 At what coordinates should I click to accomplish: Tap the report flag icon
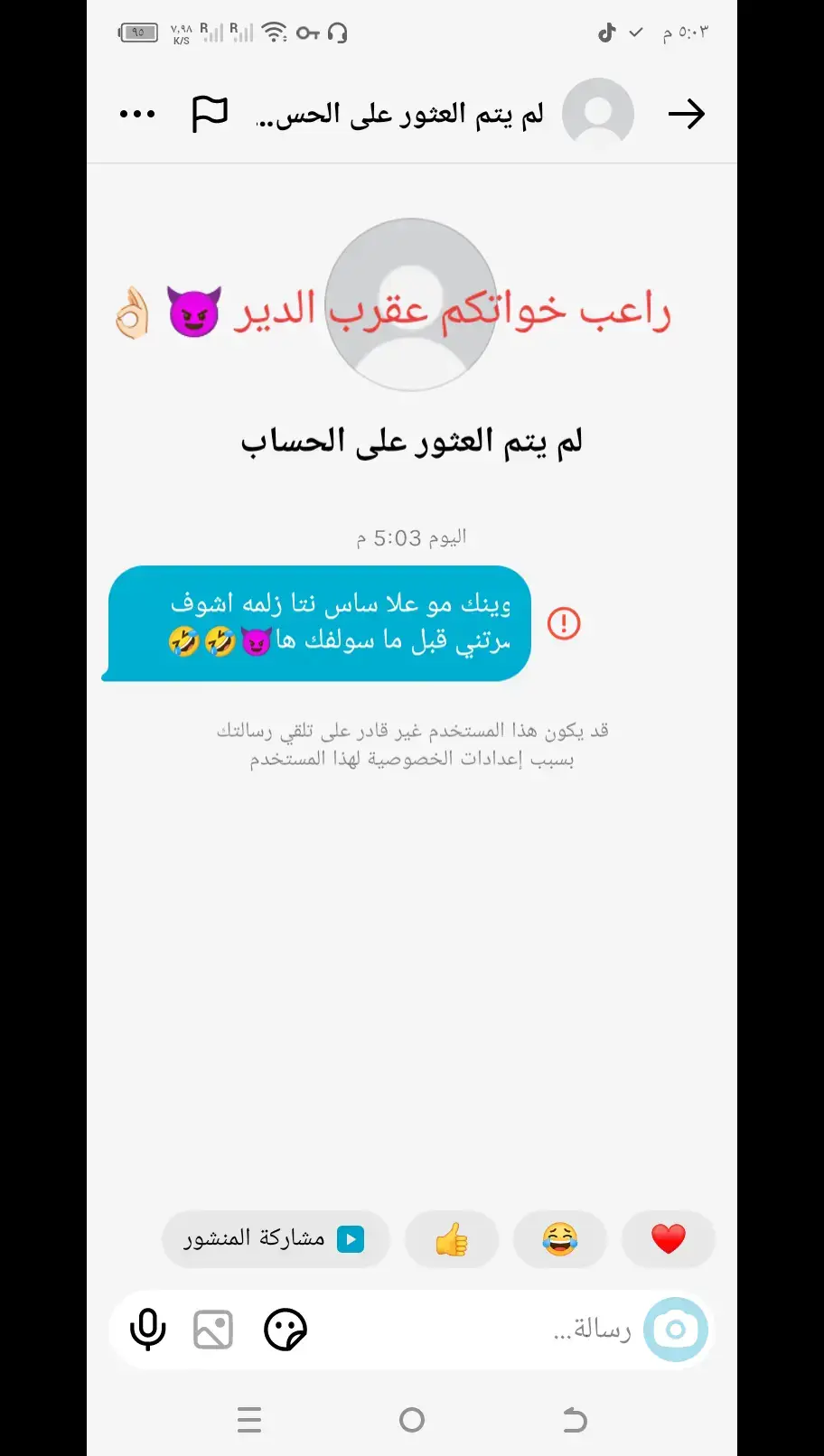click(210, 115)
